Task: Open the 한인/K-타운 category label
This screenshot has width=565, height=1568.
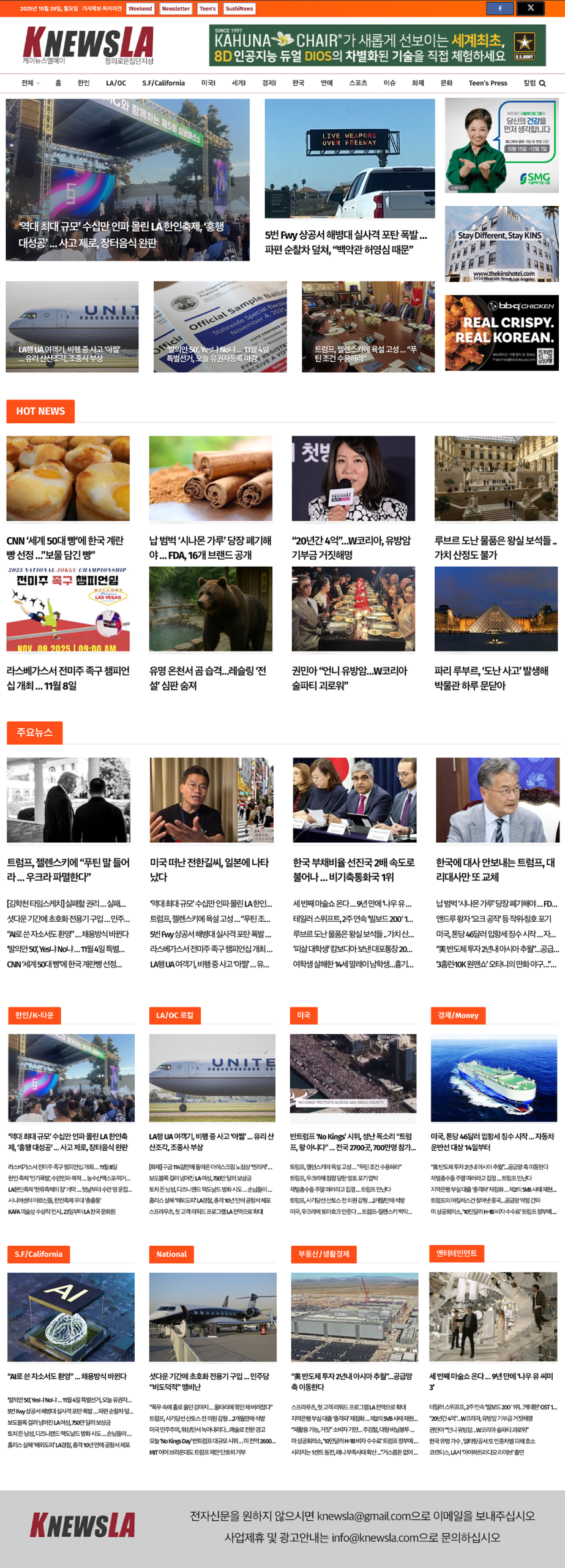Action: click(34, 1016)
